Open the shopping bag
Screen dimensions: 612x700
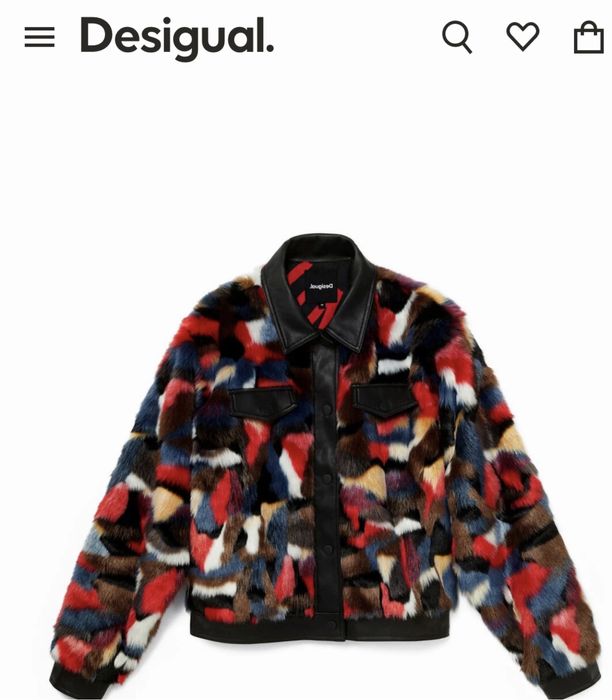588,38
